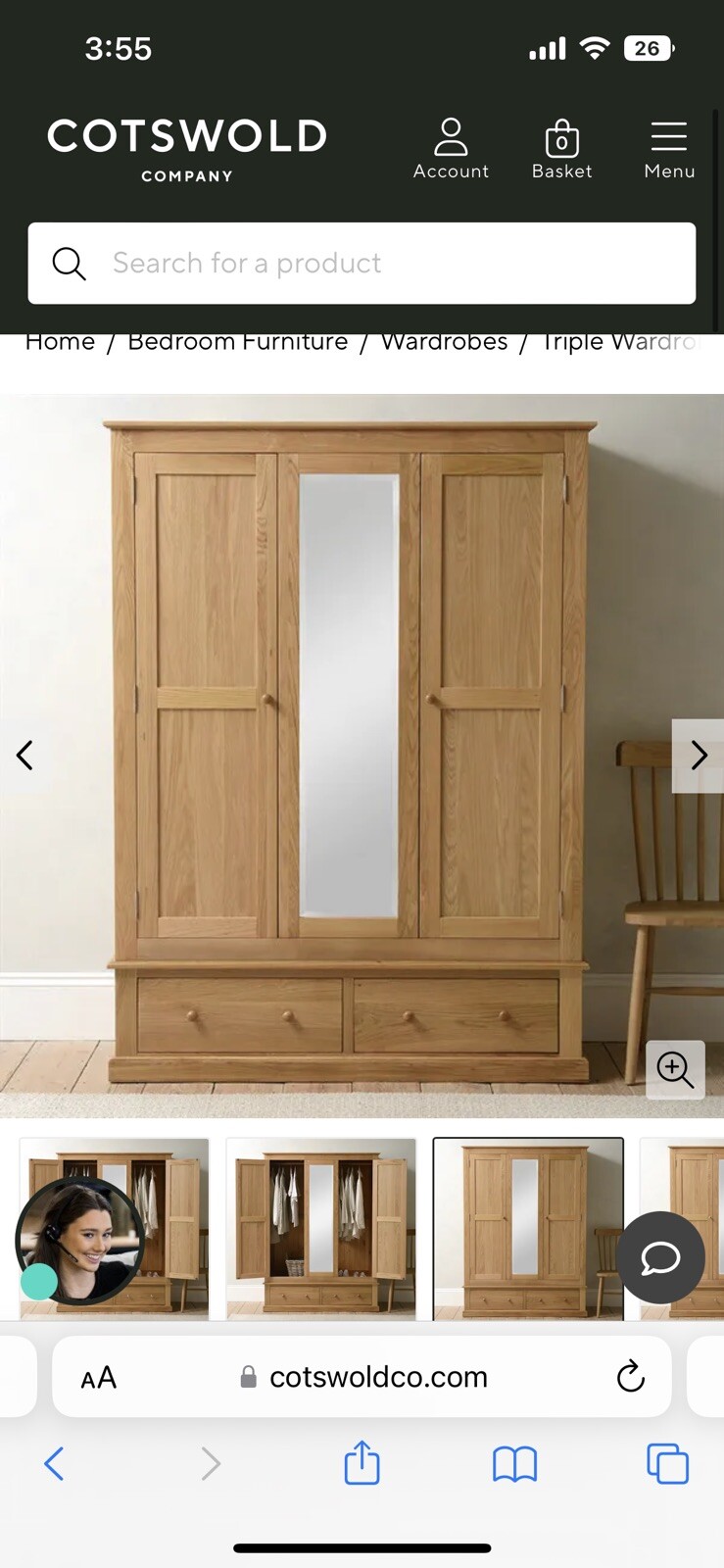The height and width of the screenshot is (1568, 724).
Task: Open the Bedroom Furniture breadcrumb
Action: [x=237, y=342]
